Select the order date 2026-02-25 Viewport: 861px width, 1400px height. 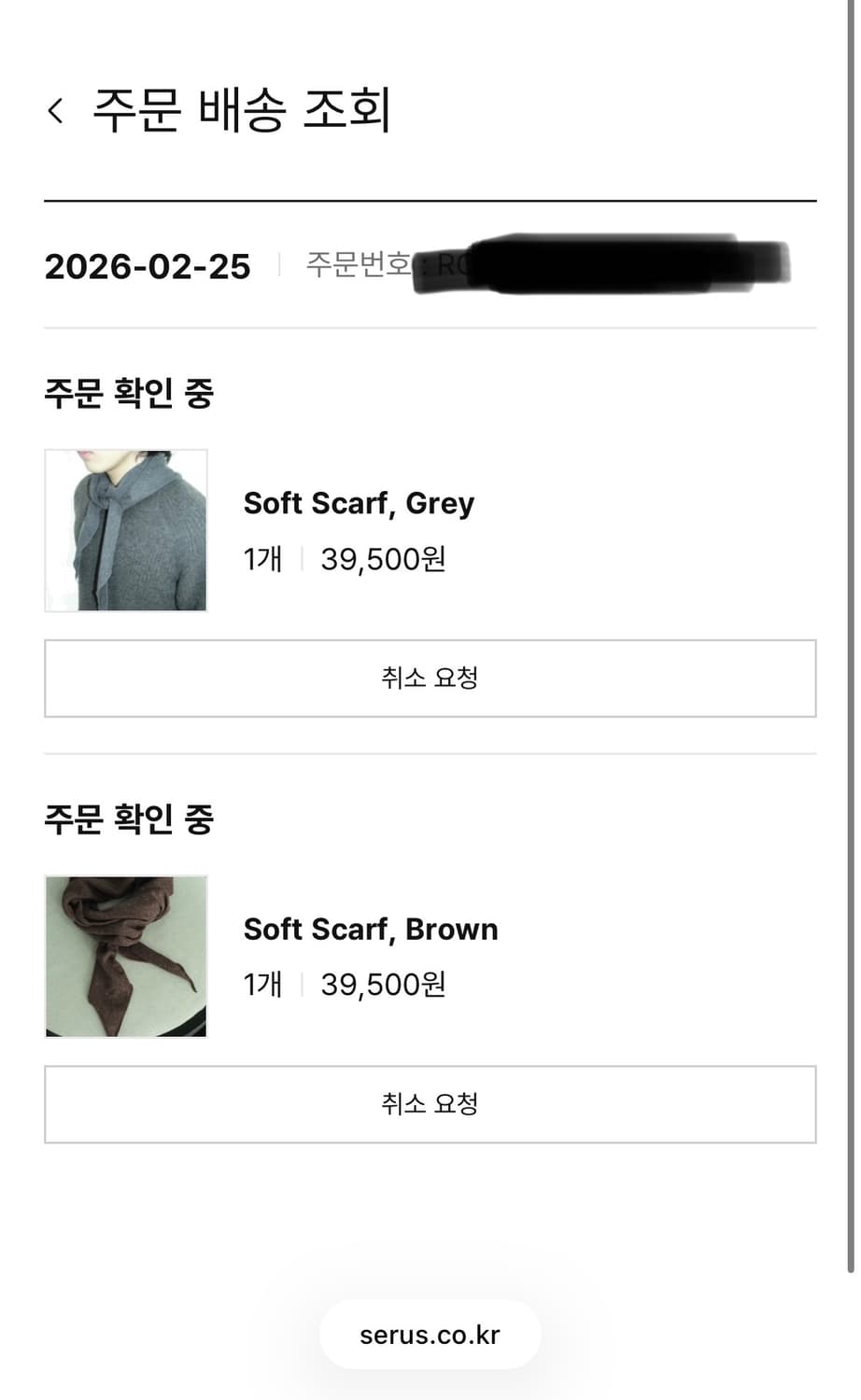click(x=148, y=268)
